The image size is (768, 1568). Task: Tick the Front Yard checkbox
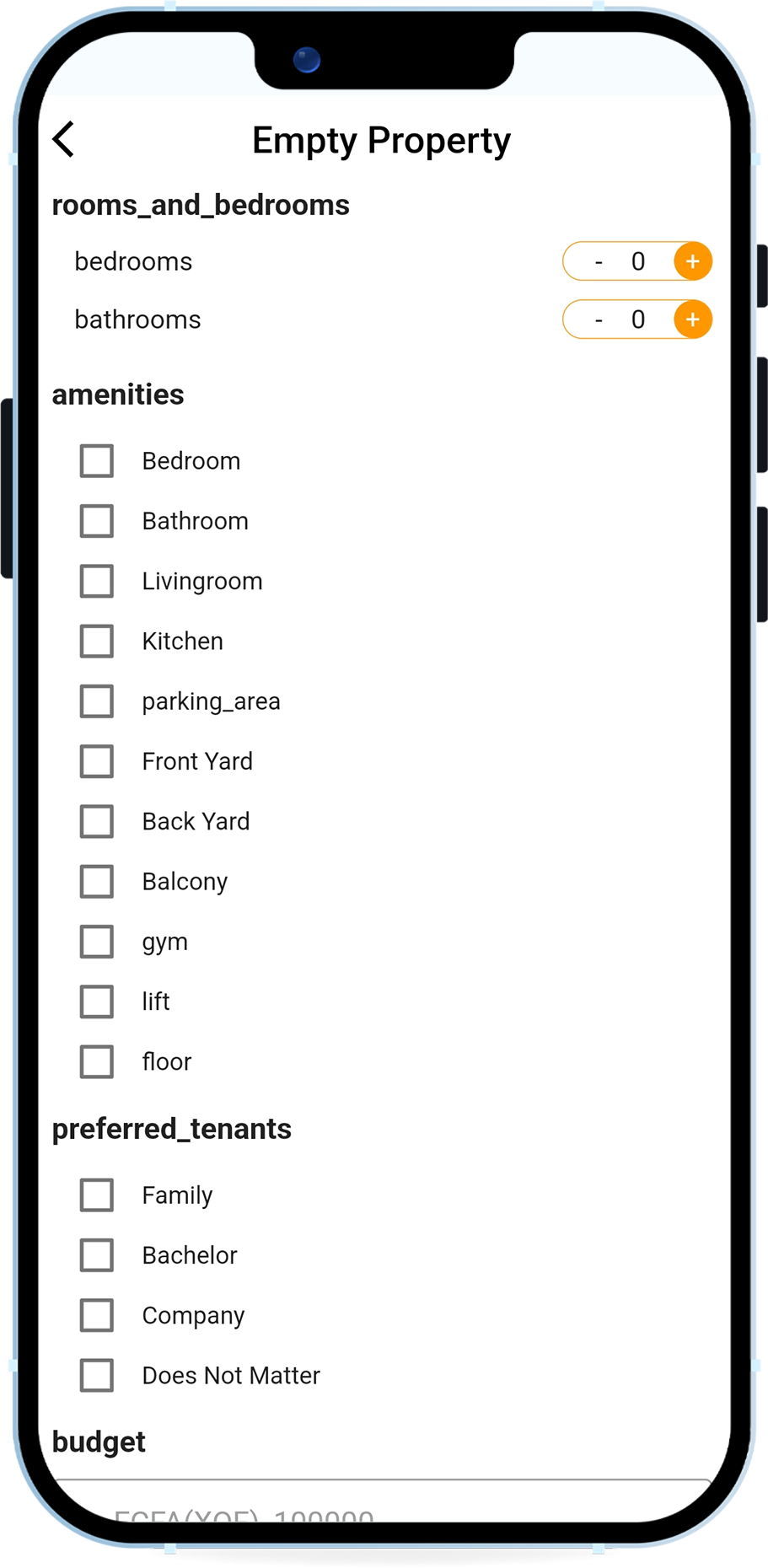click(97, 761)
